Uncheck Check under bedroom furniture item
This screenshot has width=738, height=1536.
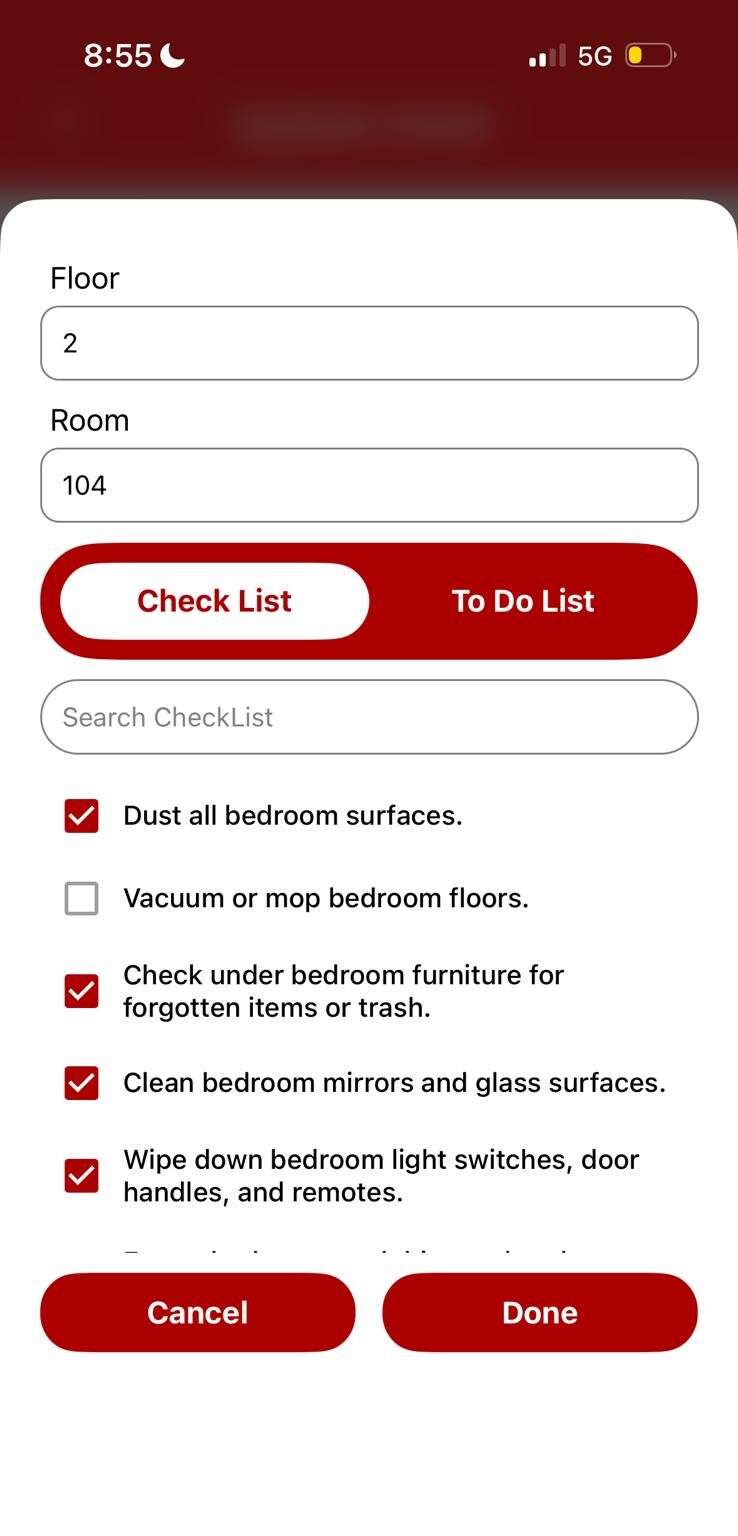[82, 991]
